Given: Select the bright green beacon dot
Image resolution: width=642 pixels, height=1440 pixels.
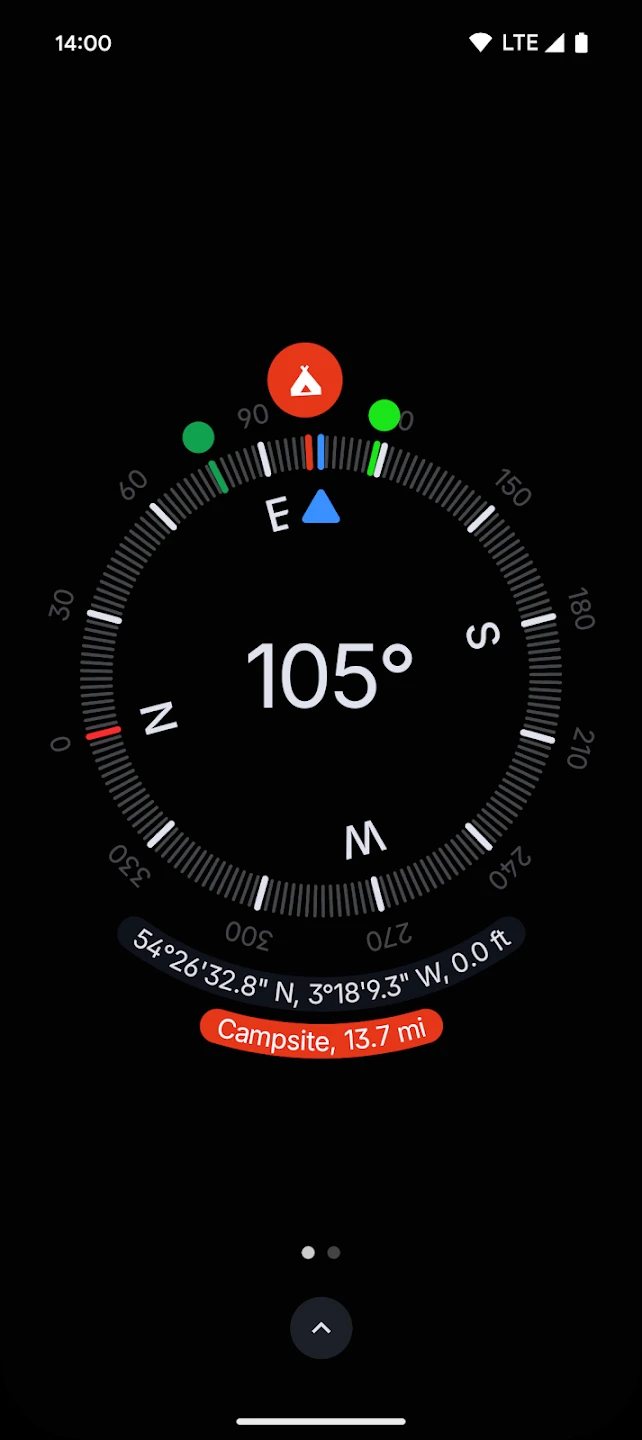Looking at the screenshot, I should 384,415.
